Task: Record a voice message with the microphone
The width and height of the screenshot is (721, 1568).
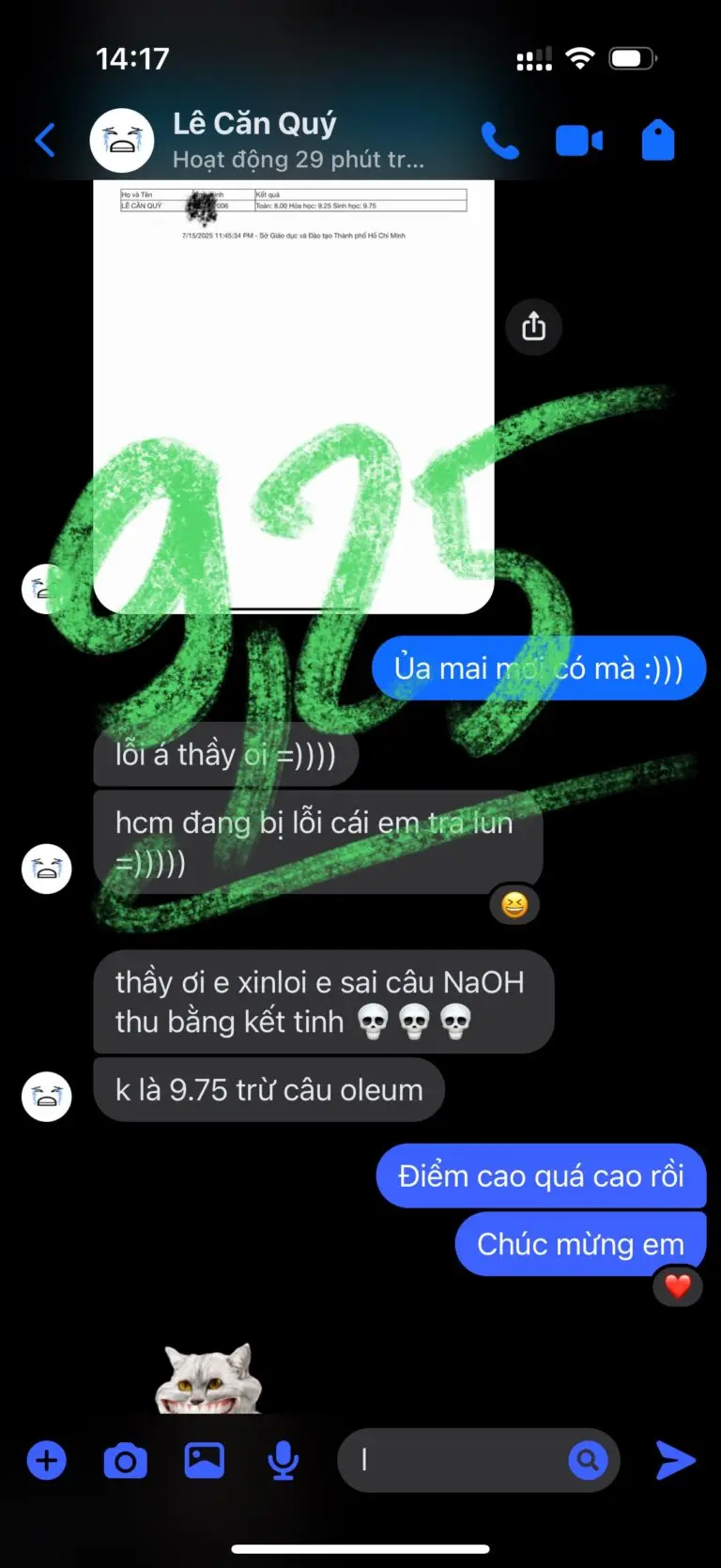Action: [x=283, y=1461]
